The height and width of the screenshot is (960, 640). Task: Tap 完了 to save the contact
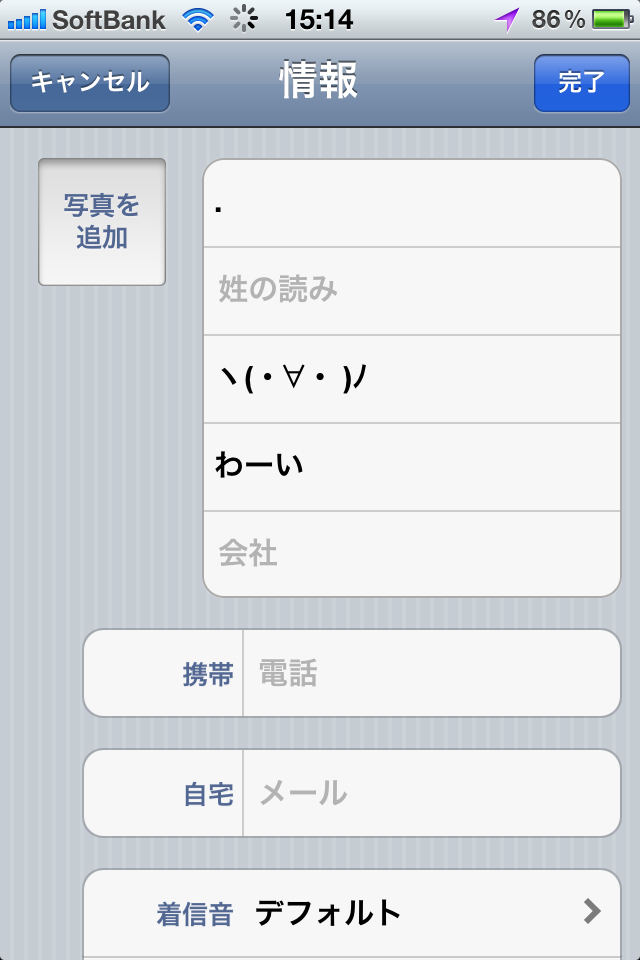[x=581, y=82]
